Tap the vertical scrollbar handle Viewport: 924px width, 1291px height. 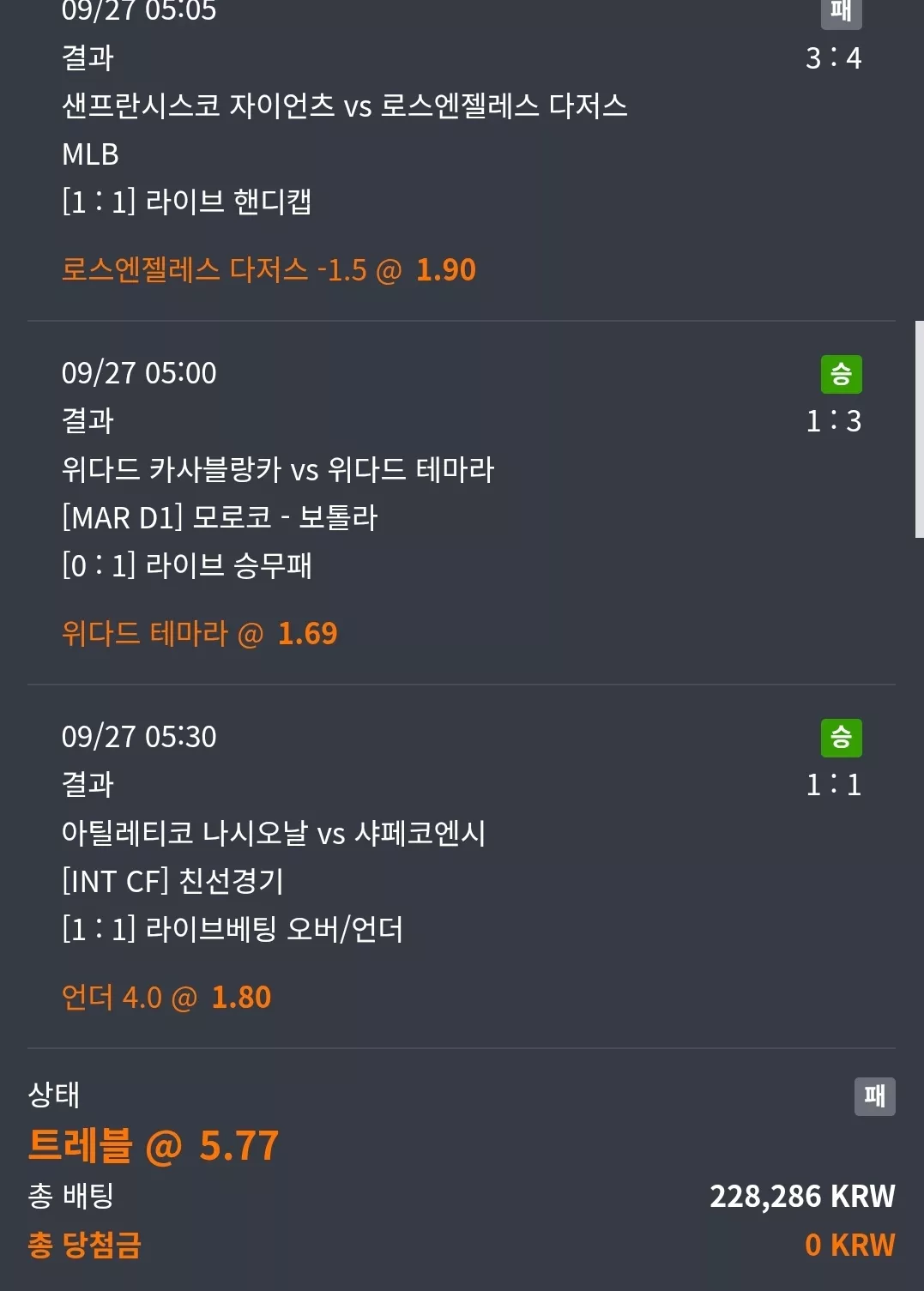(919, 429)
